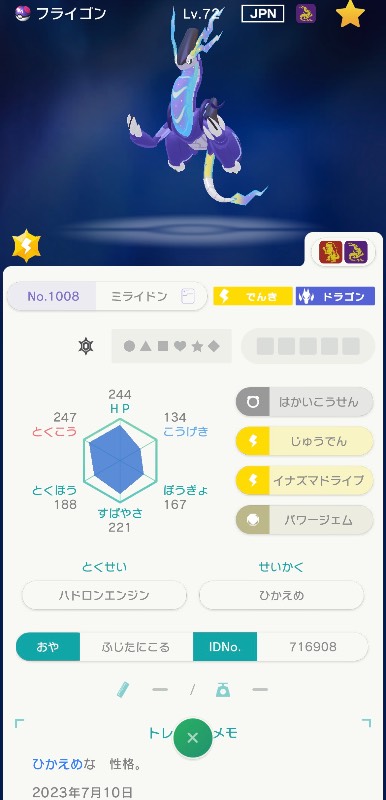
Task: Open the markings selector with shape symbols
Action: tap(171, 346)
